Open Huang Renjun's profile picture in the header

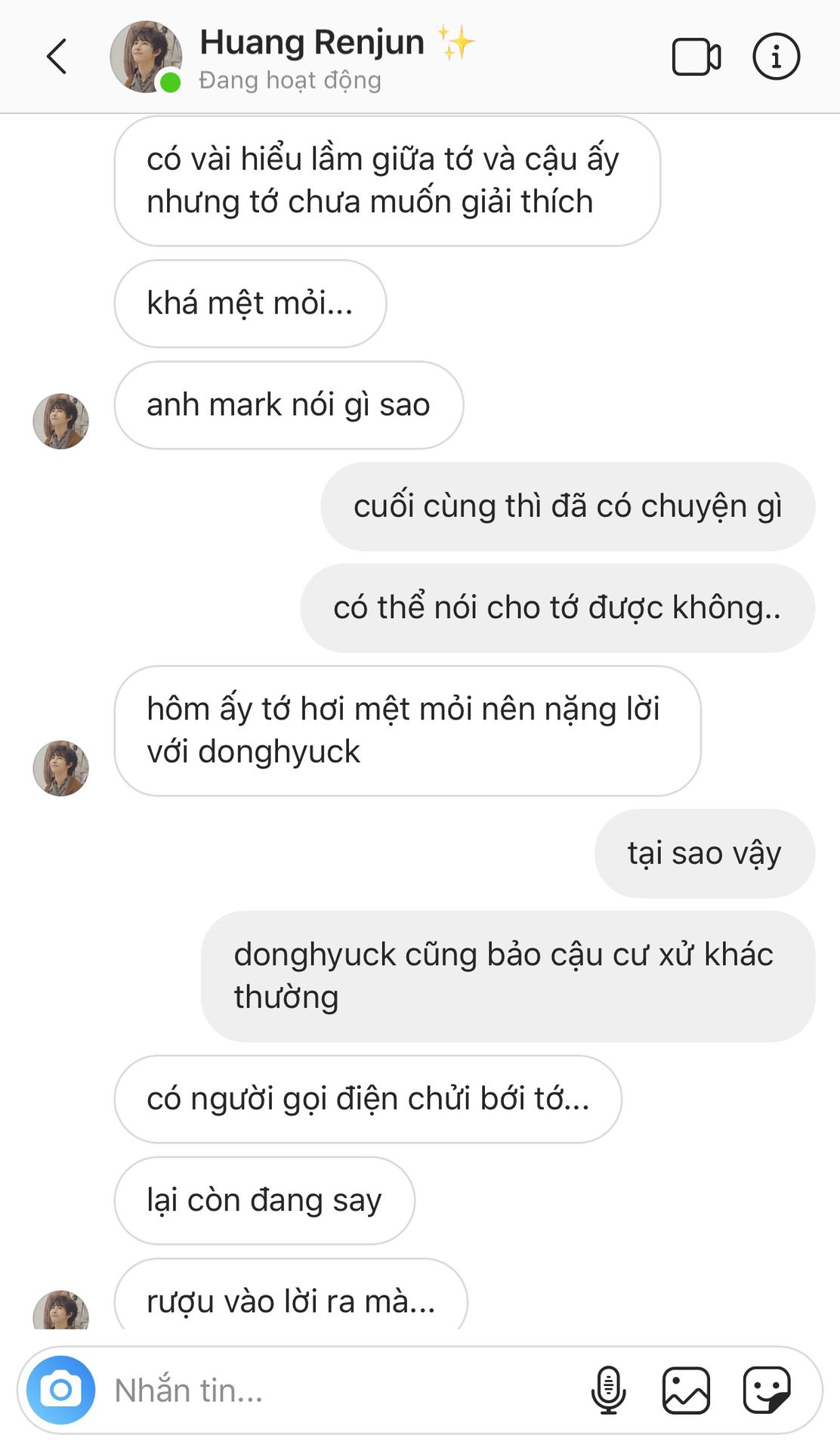[x=146, y=57]
